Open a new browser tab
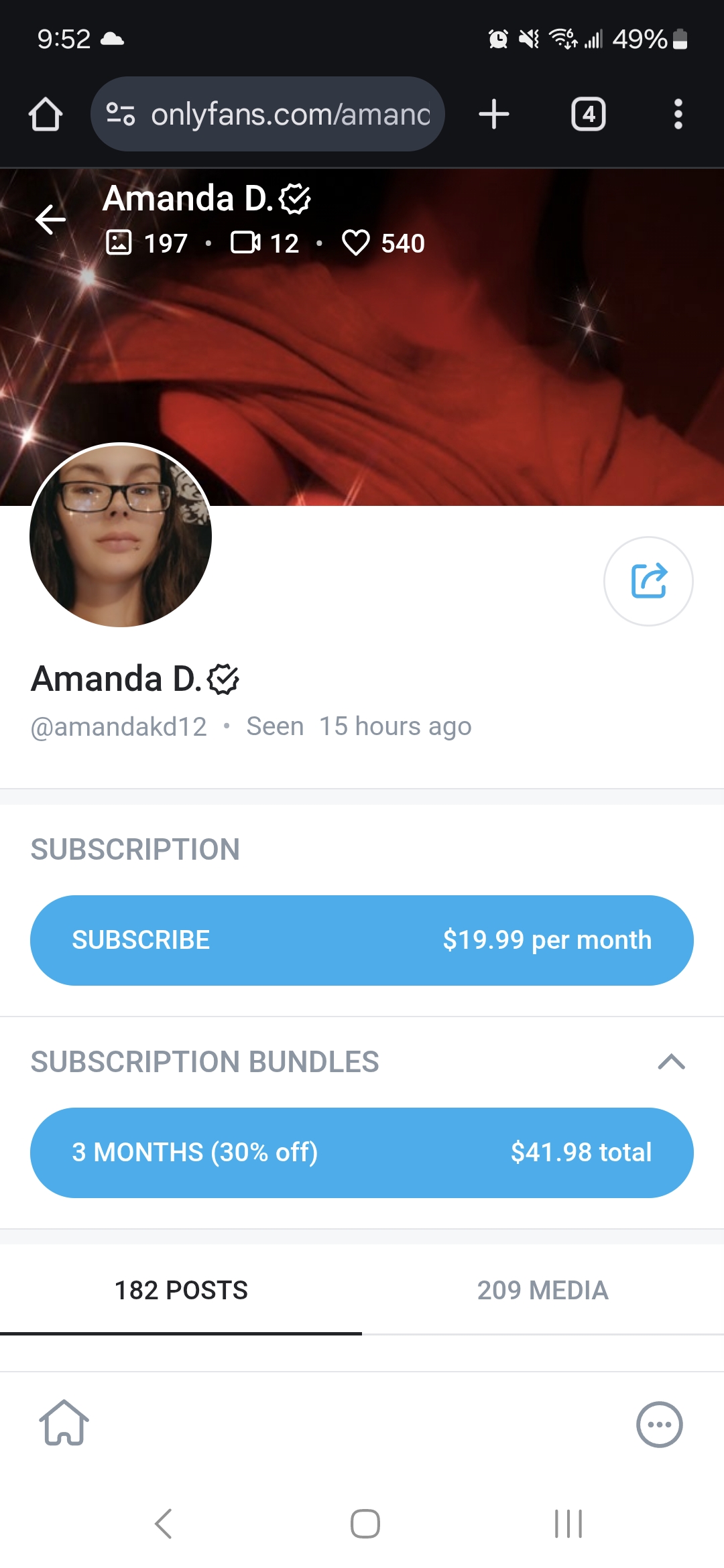This screenshot has height=1568, width=724. [494, 114]
